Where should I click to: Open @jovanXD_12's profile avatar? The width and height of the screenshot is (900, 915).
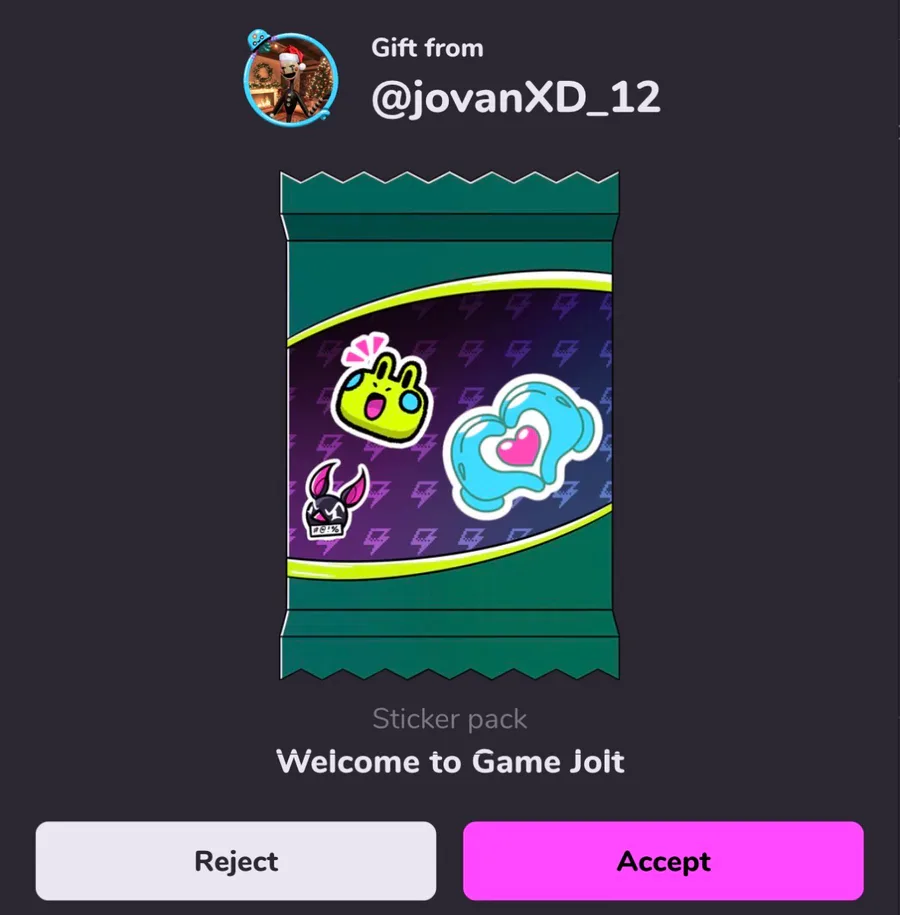(290, 77)
